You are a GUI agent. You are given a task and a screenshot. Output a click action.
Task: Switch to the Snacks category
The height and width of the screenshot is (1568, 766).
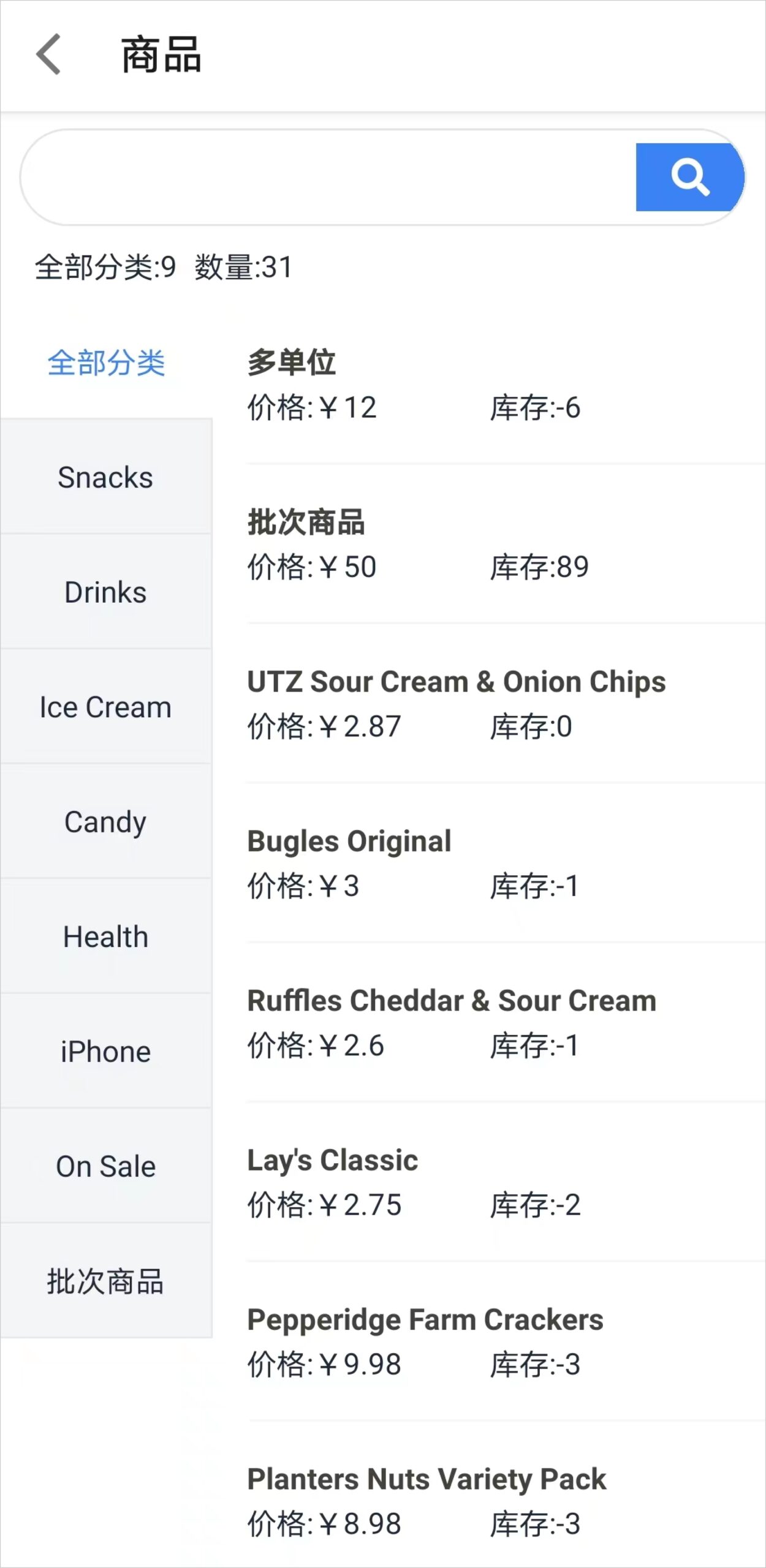click(106, 477)
